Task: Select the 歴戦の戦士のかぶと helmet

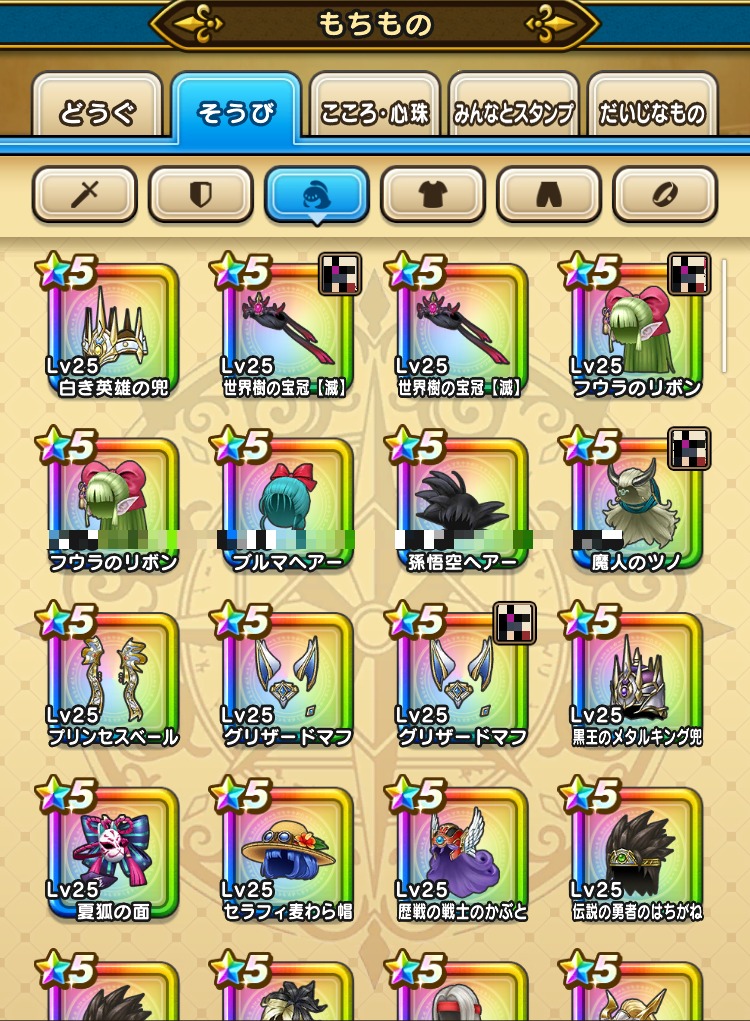Action: (x=461, y=852)
